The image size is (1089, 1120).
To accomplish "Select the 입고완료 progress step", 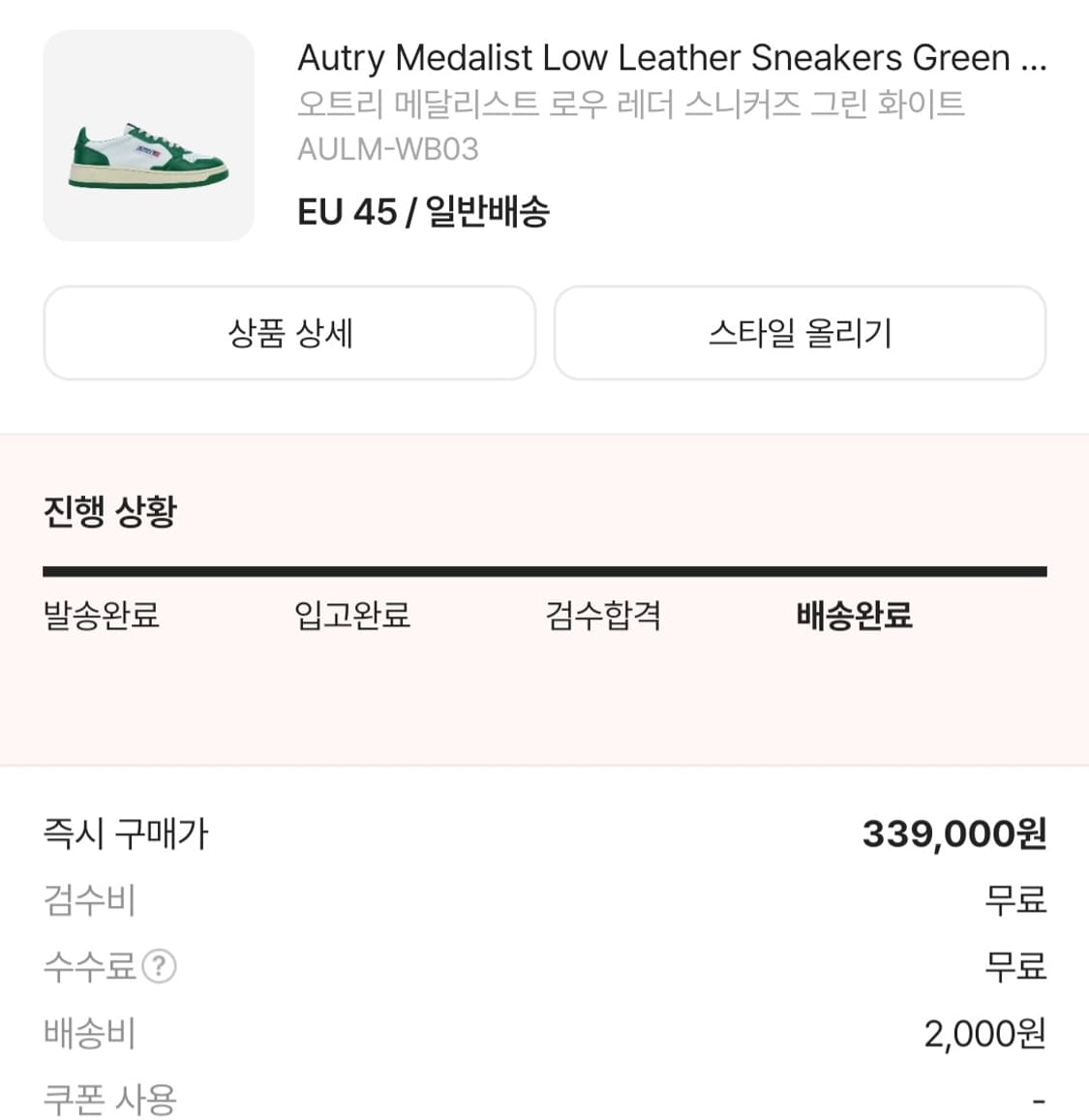I will point(351,615).
